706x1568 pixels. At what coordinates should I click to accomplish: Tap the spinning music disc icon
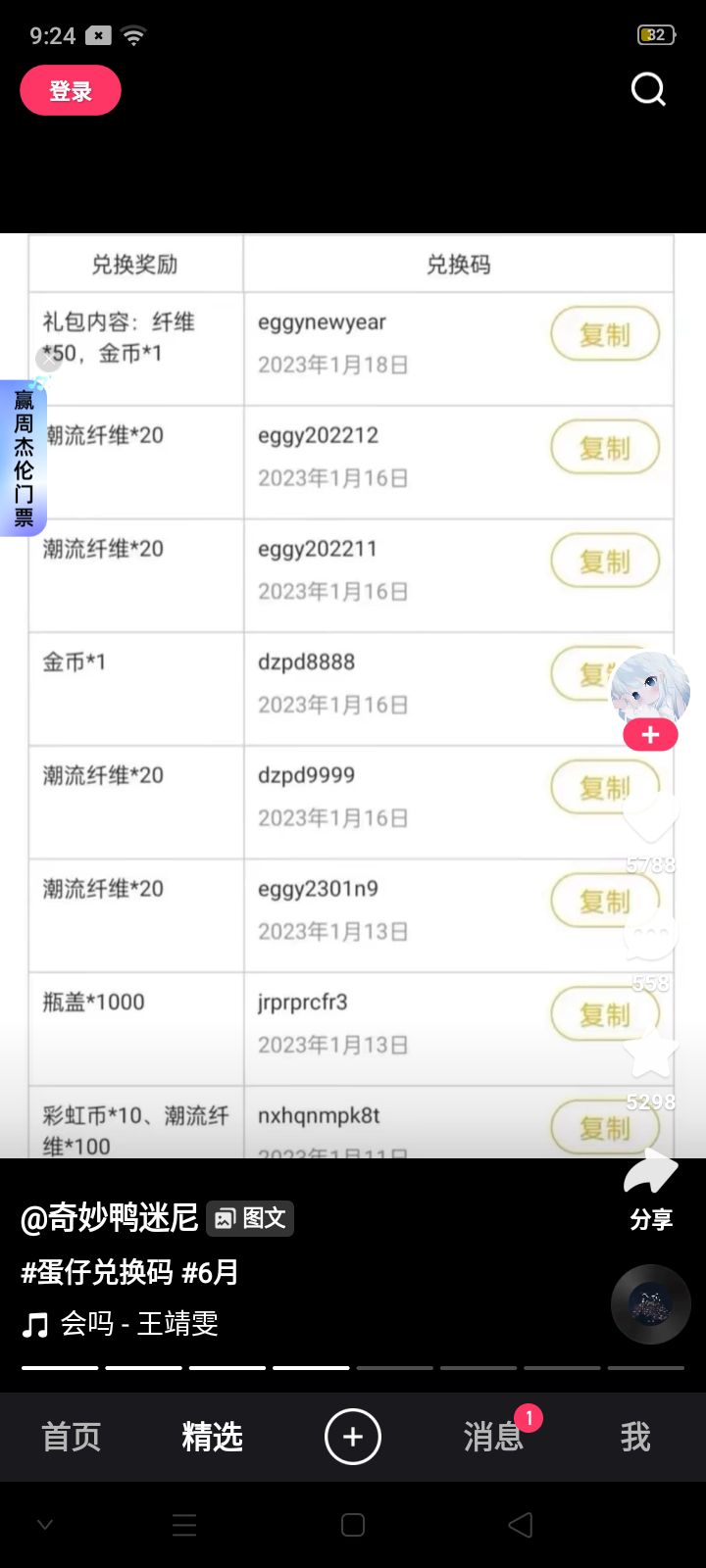pos(650,1304)
